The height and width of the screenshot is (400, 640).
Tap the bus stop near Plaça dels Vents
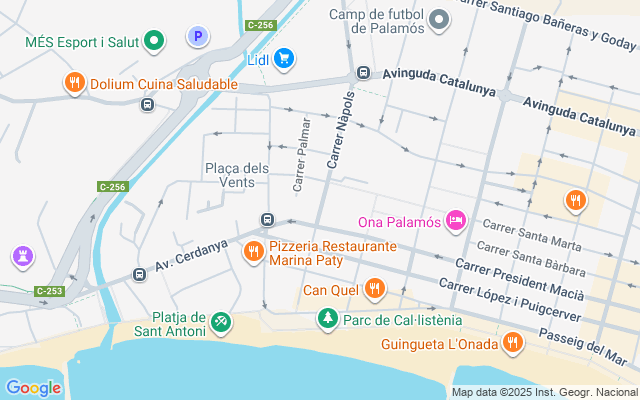[267, 220]
